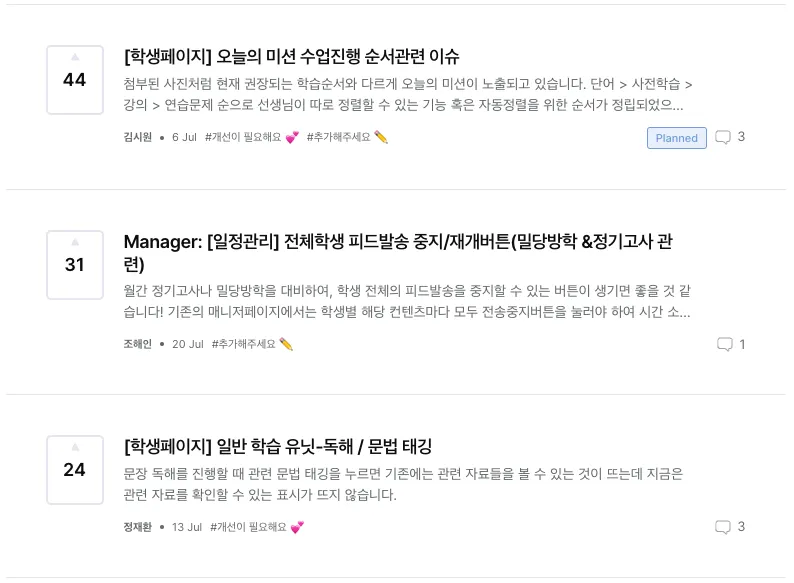Upvote the 일반 학습 유닛-독해 / 문법 태깅 post
Viewport: 794px width, 583px height.
75,468
